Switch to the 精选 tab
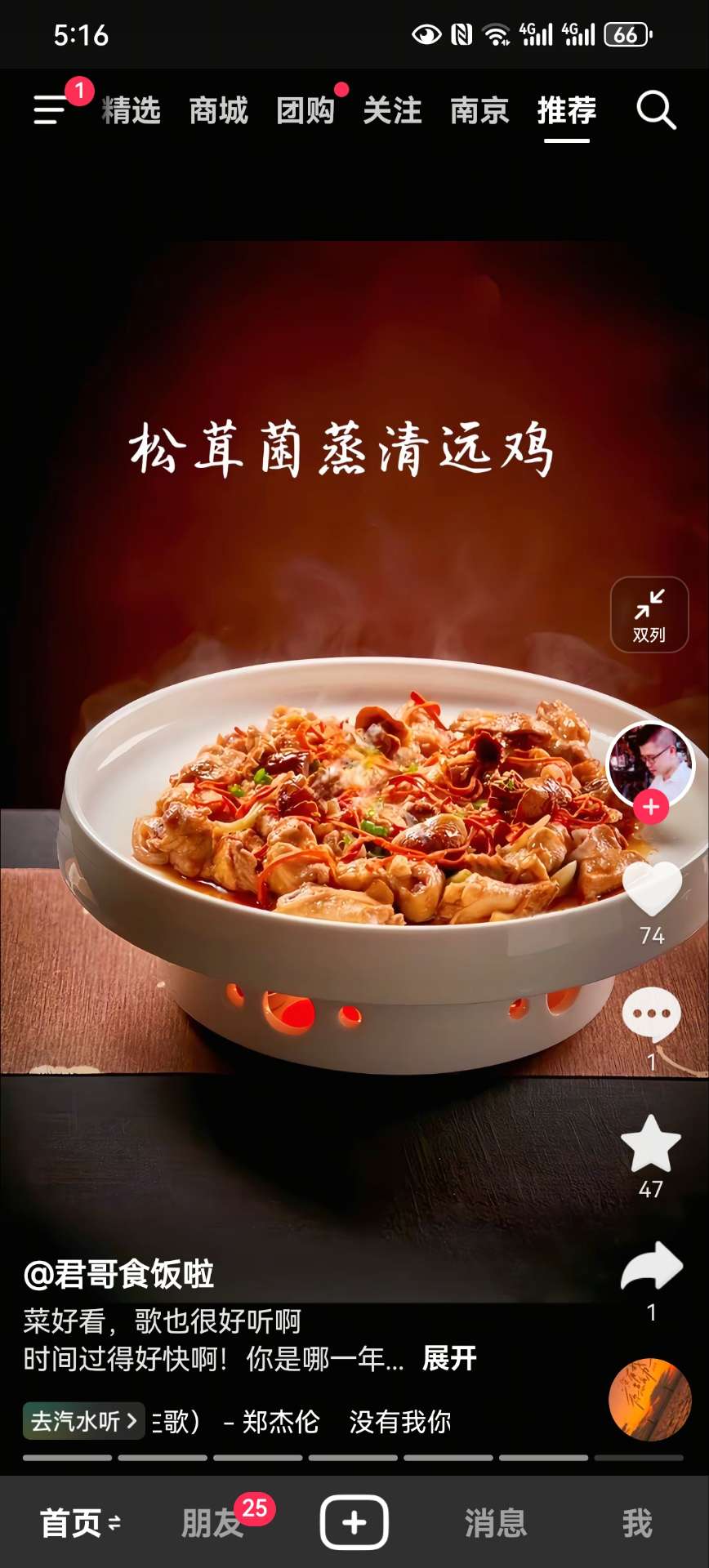The height and width of the screenshot is (1568, 709). click(x=132, y=110)
